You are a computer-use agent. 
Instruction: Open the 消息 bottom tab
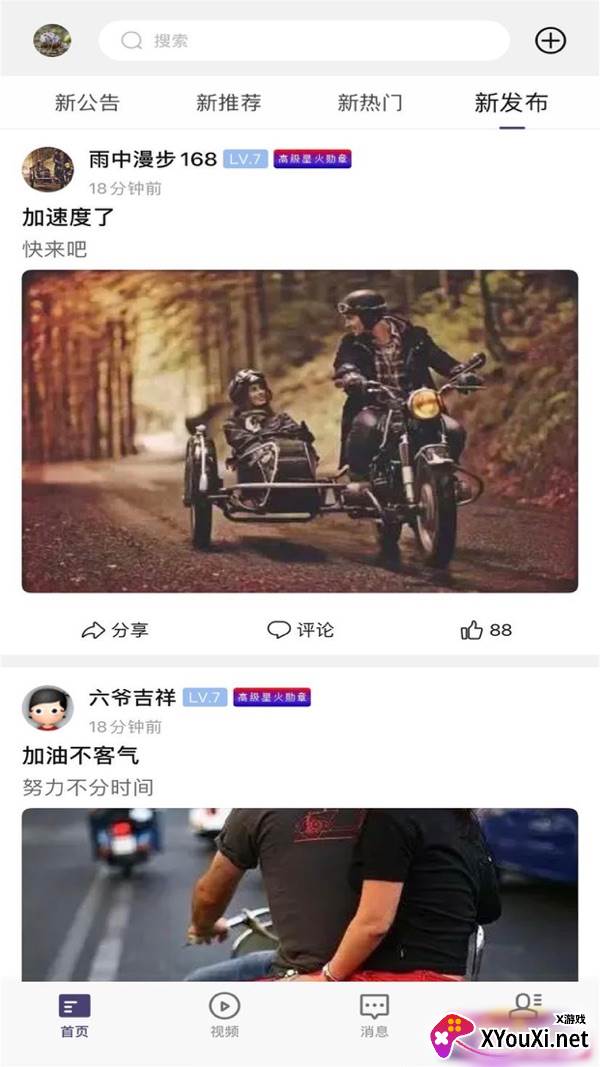click(374, 1016)
